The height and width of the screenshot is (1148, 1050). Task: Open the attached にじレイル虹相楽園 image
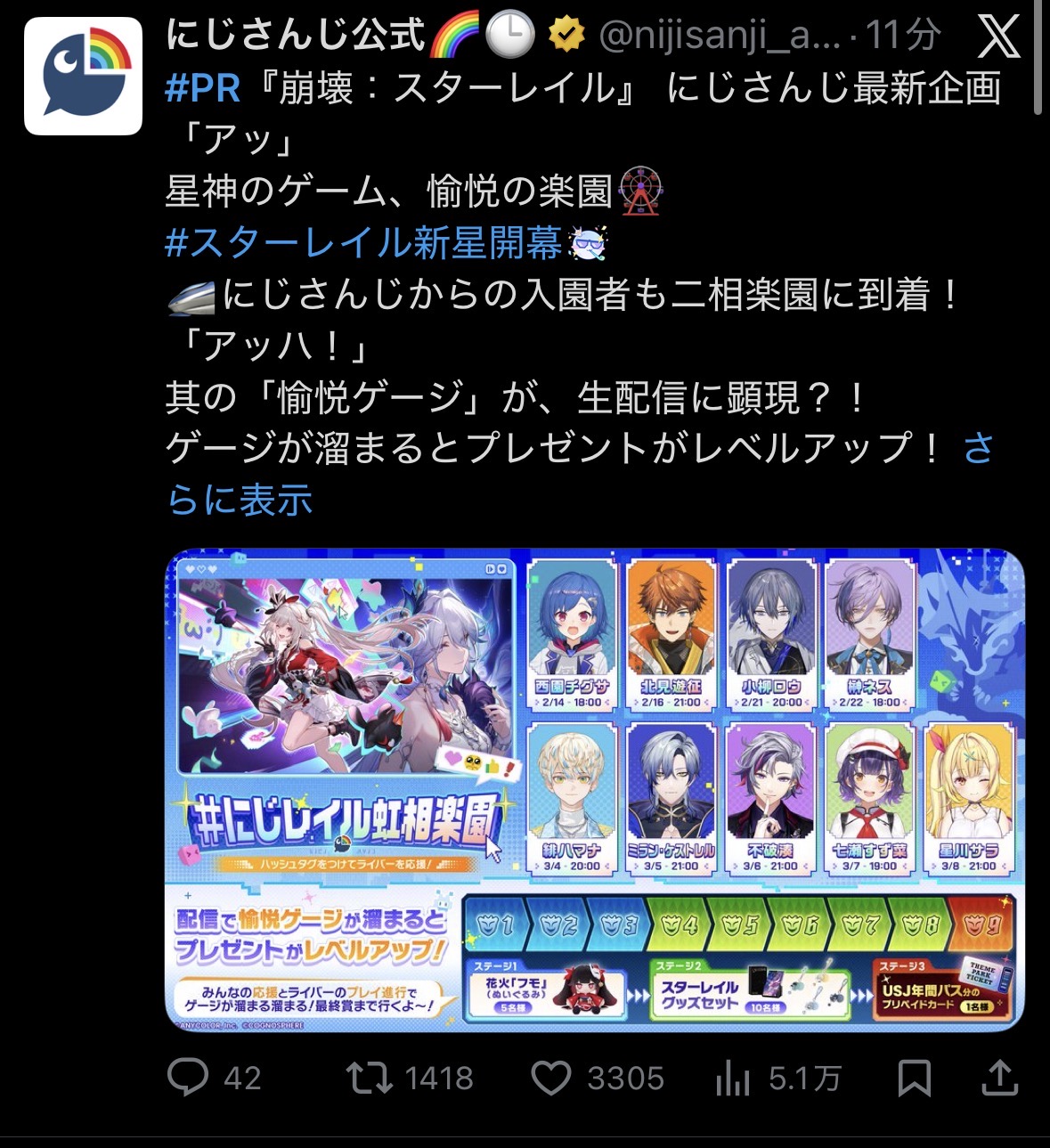pyautogui.click(x=595, y=790)
